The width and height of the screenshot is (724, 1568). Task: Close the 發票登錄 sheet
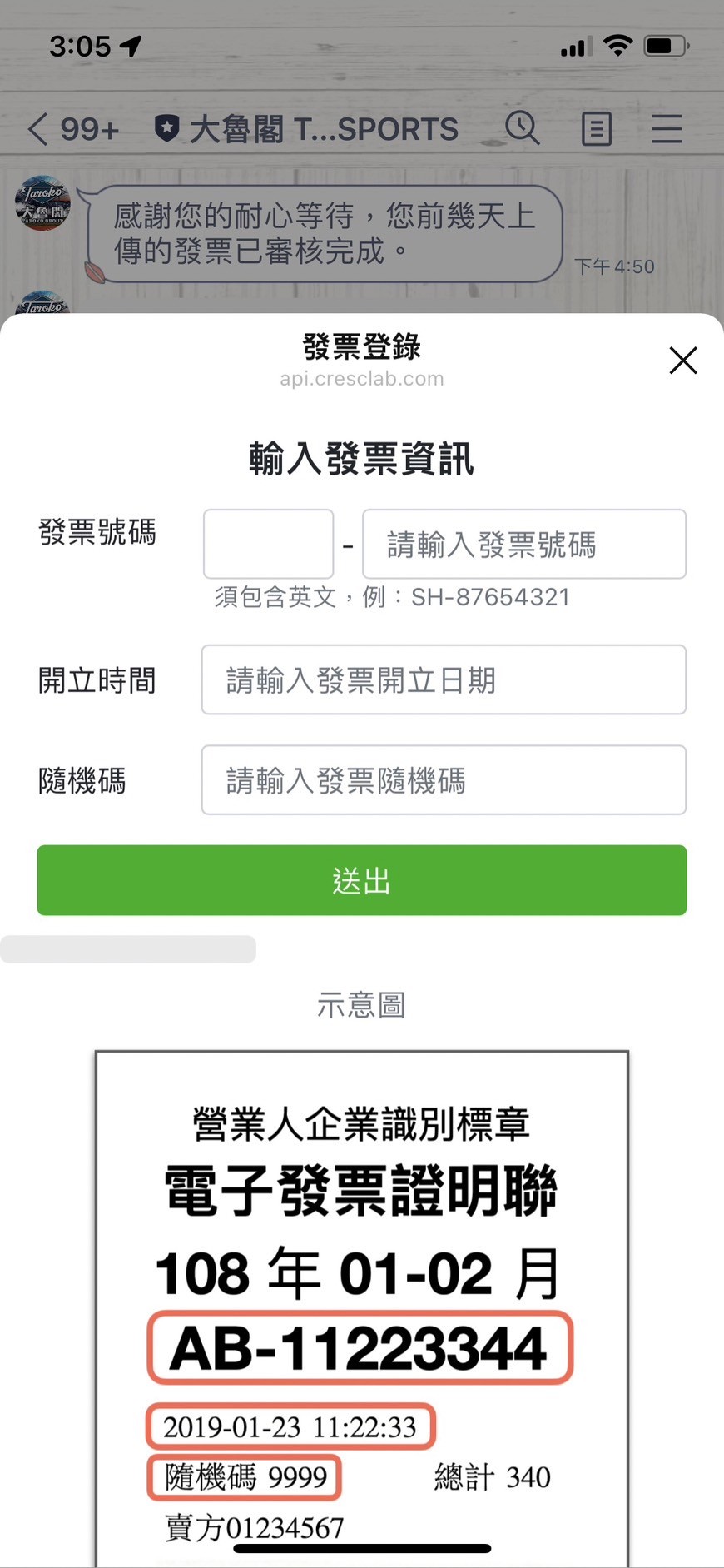coord(683,361)
